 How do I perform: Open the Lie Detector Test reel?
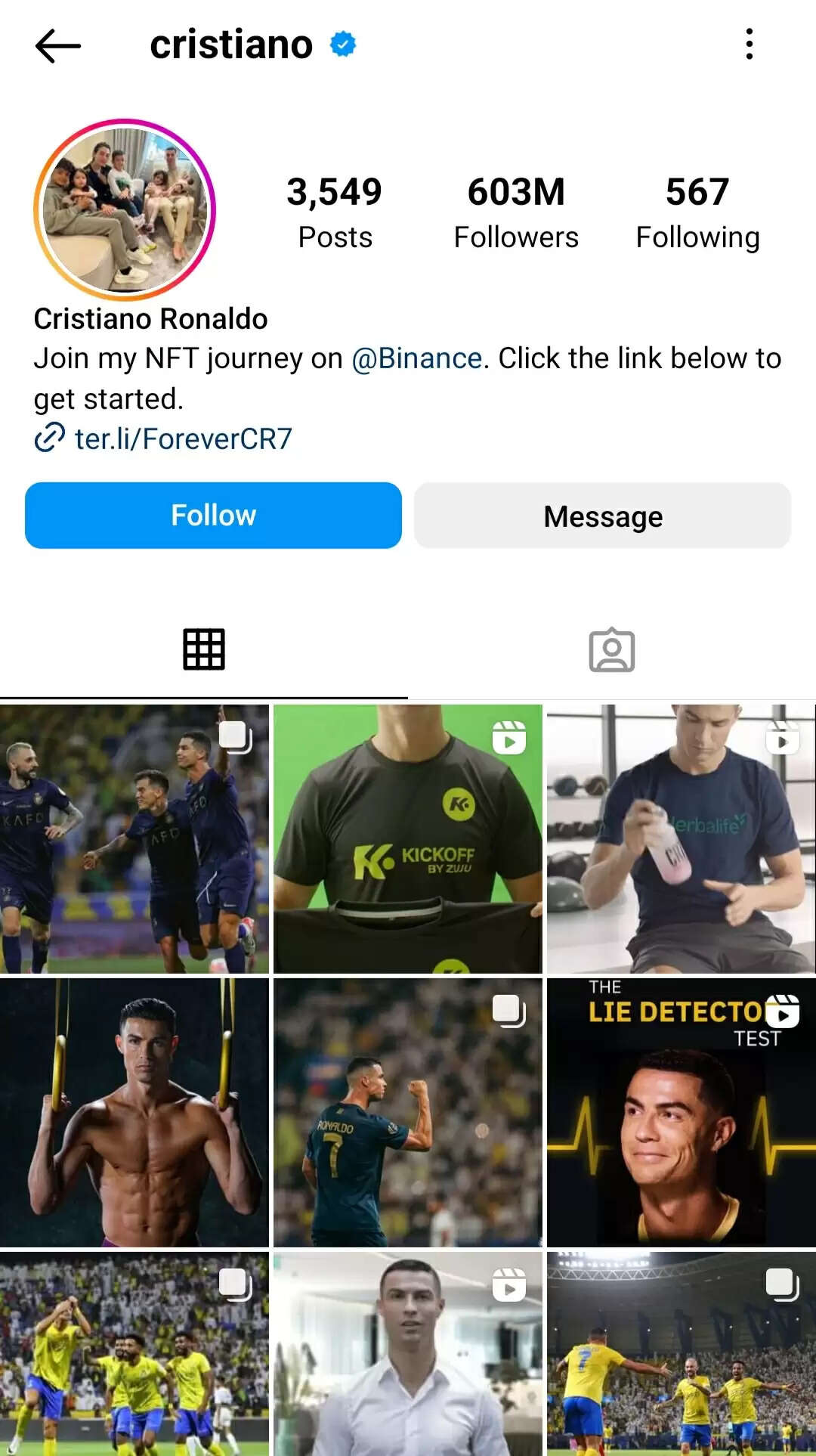point(681,1112)
